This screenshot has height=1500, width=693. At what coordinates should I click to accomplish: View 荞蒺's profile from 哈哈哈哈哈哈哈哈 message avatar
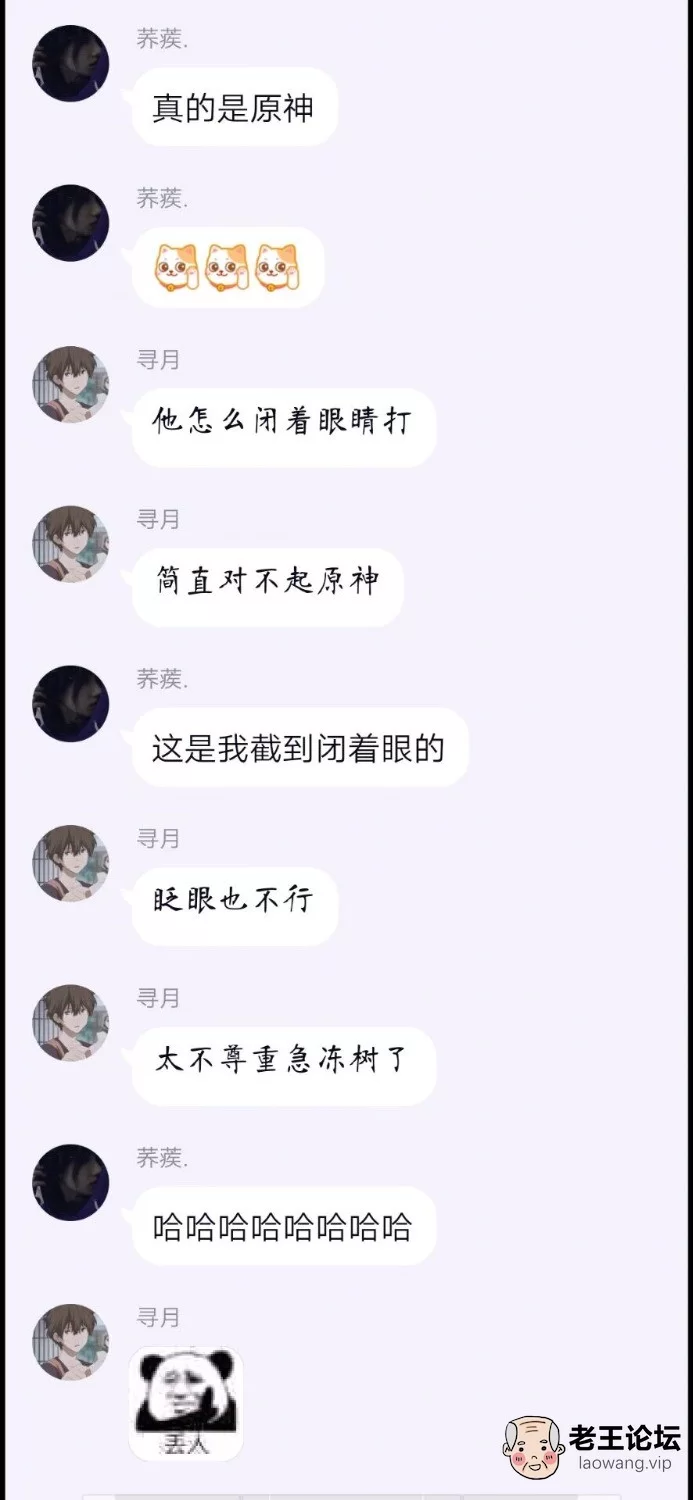point(71,1182)
